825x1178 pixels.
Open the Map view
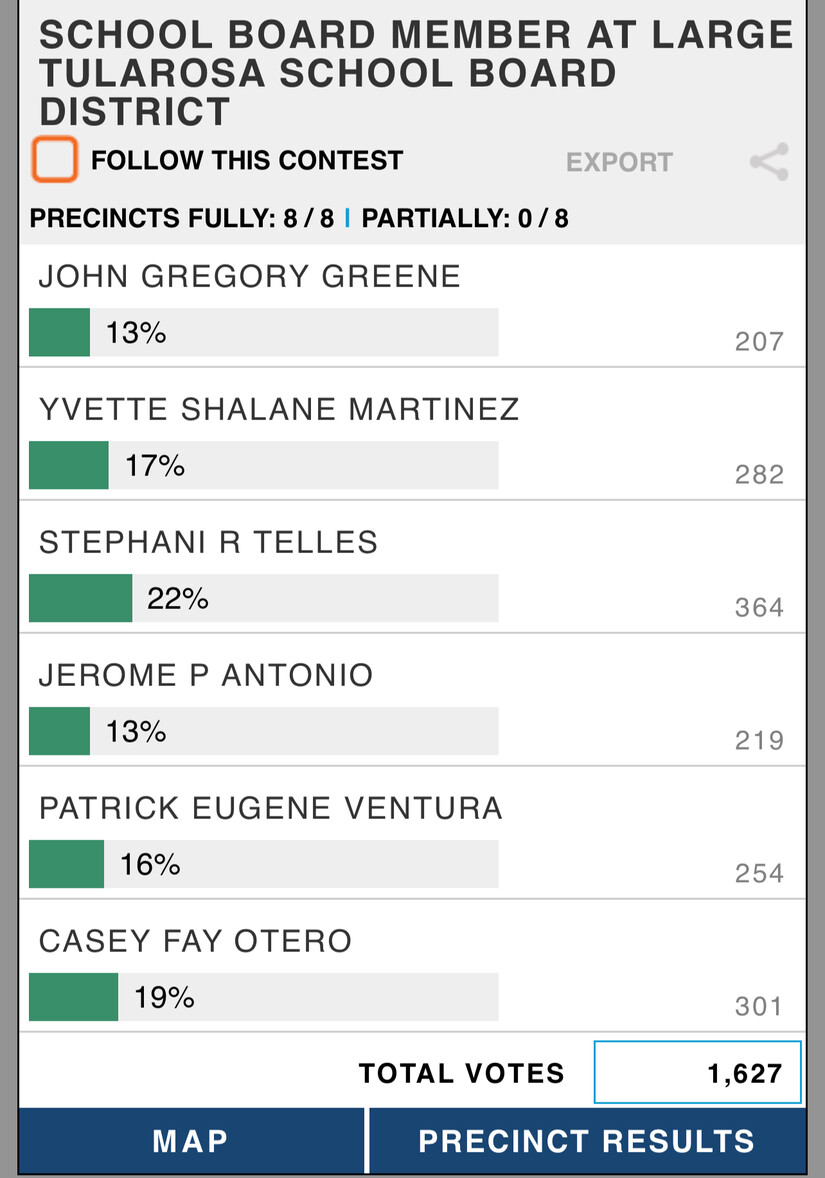[190, 1141]
